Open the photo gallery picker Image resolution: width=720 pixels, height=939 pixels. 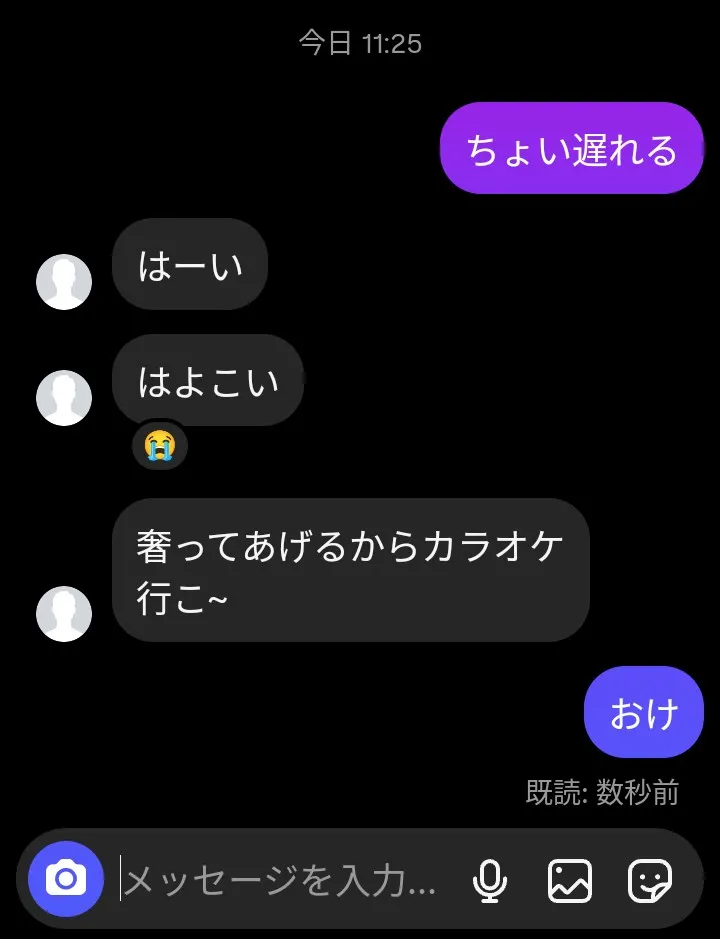pos(570,880)
